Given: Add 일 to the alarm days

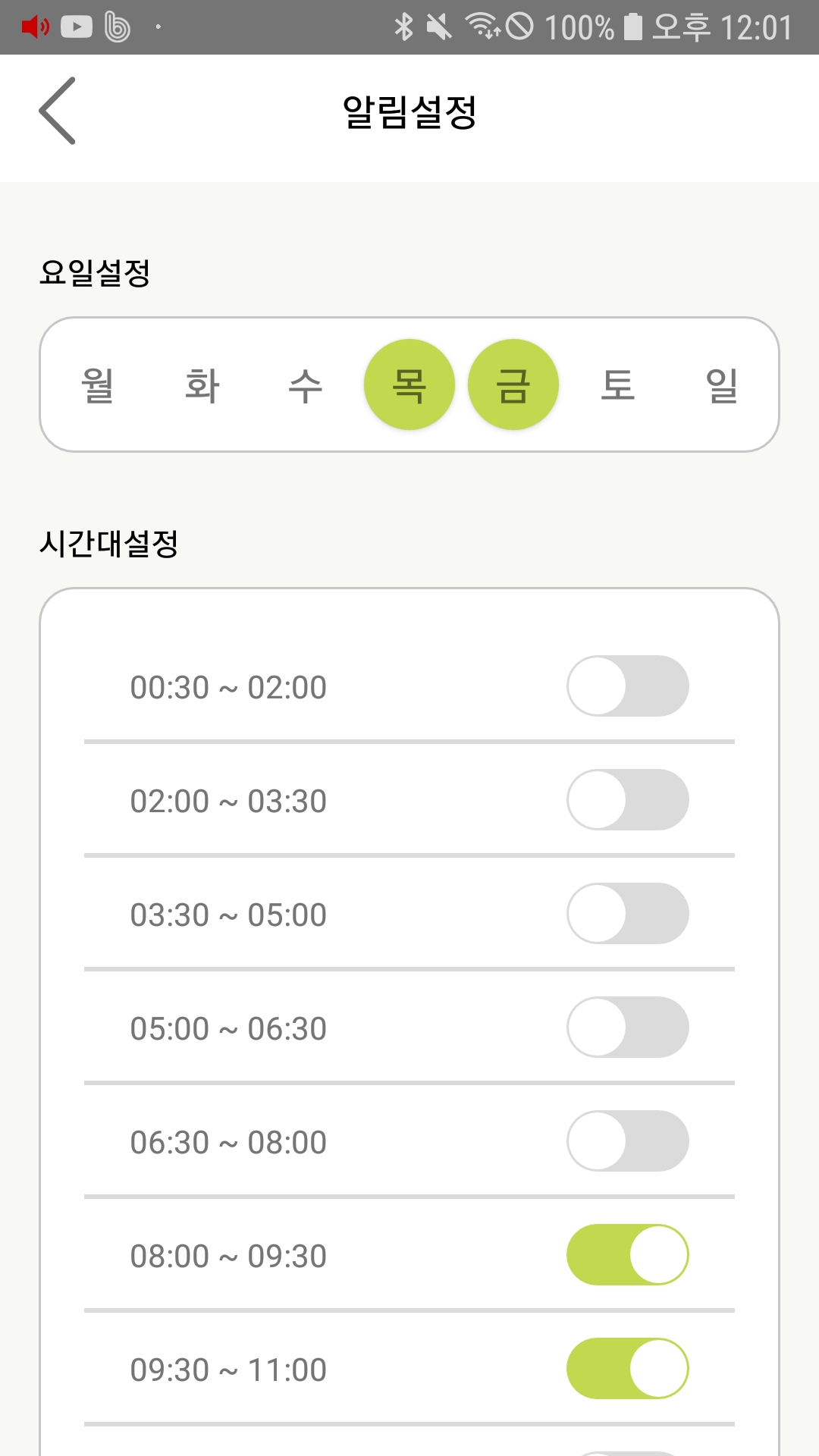Looking at the screenshot, I should 721,384.
